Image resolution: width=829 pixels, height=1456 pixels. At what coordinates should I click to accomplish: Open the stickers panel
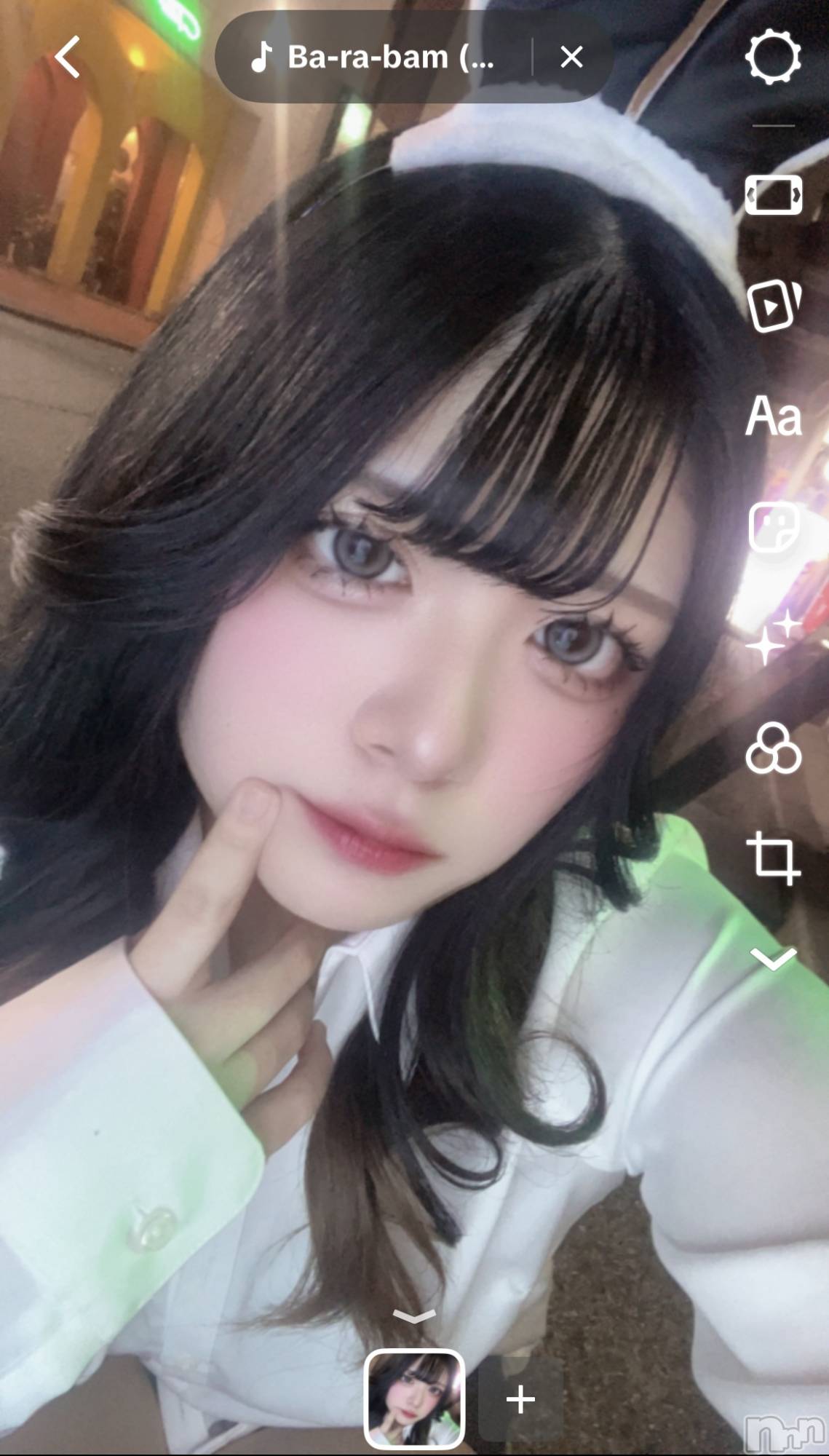click(x=773, y=527)
